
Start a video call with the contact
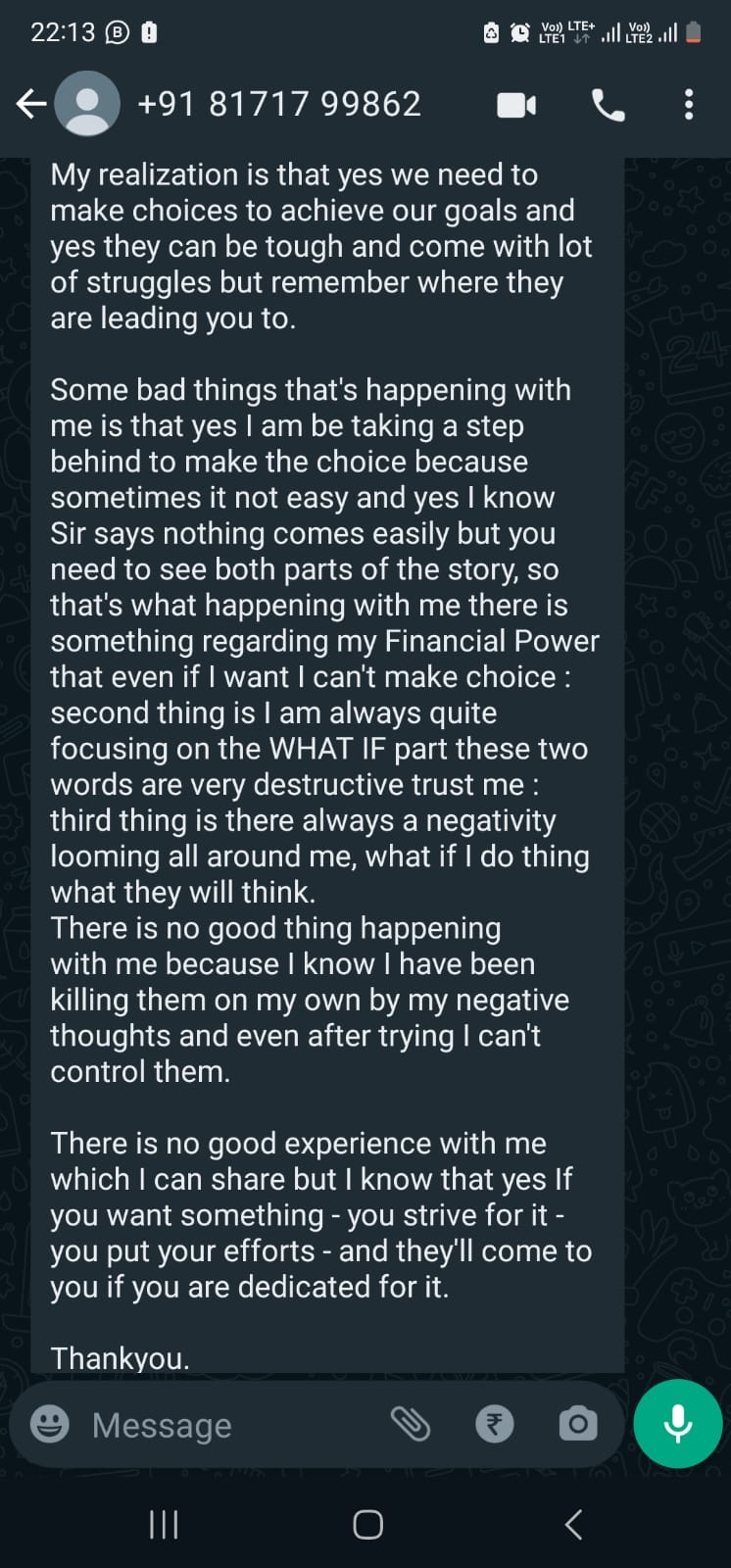516,104
